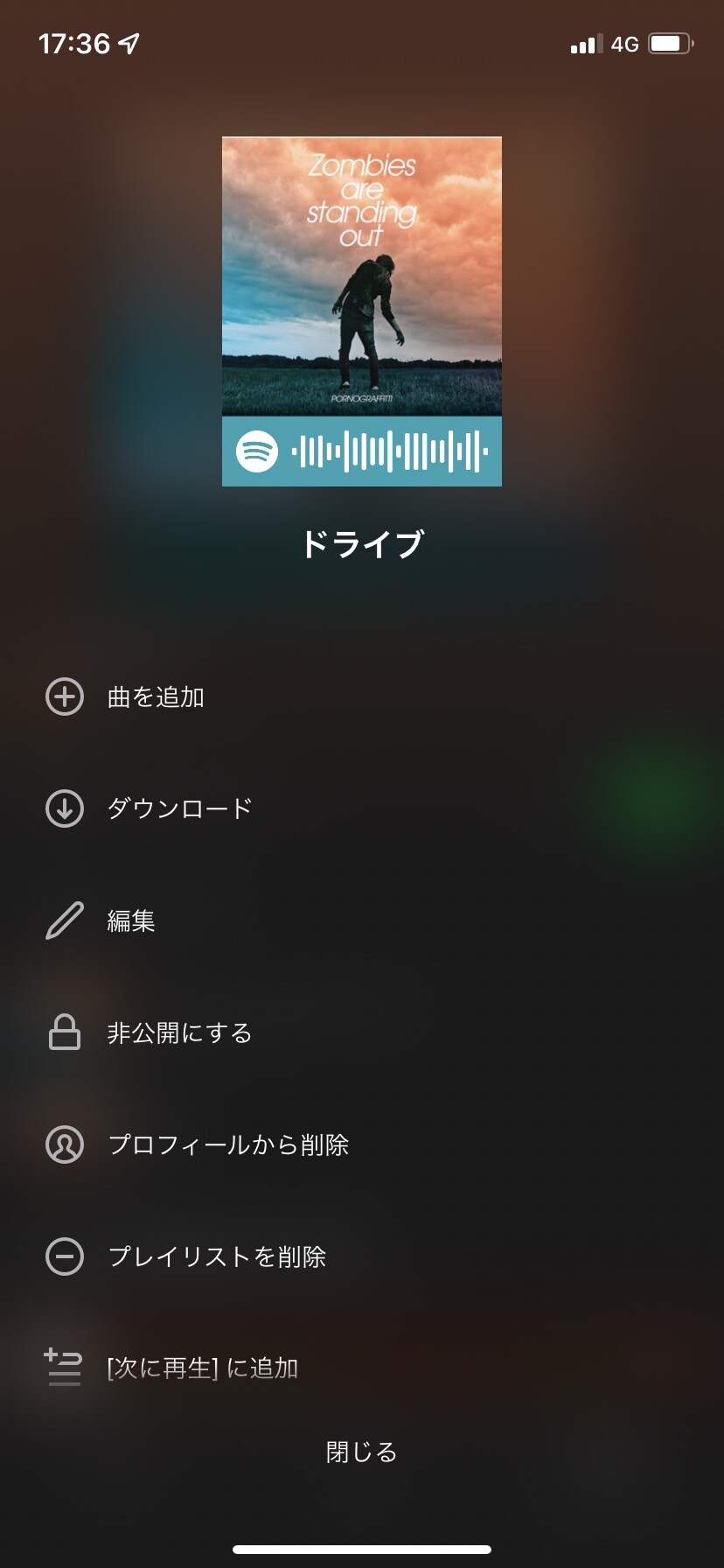Click the padlock icon beside 非公開にする
The image size is (724, 1568).
click(x=64, y=1032)
